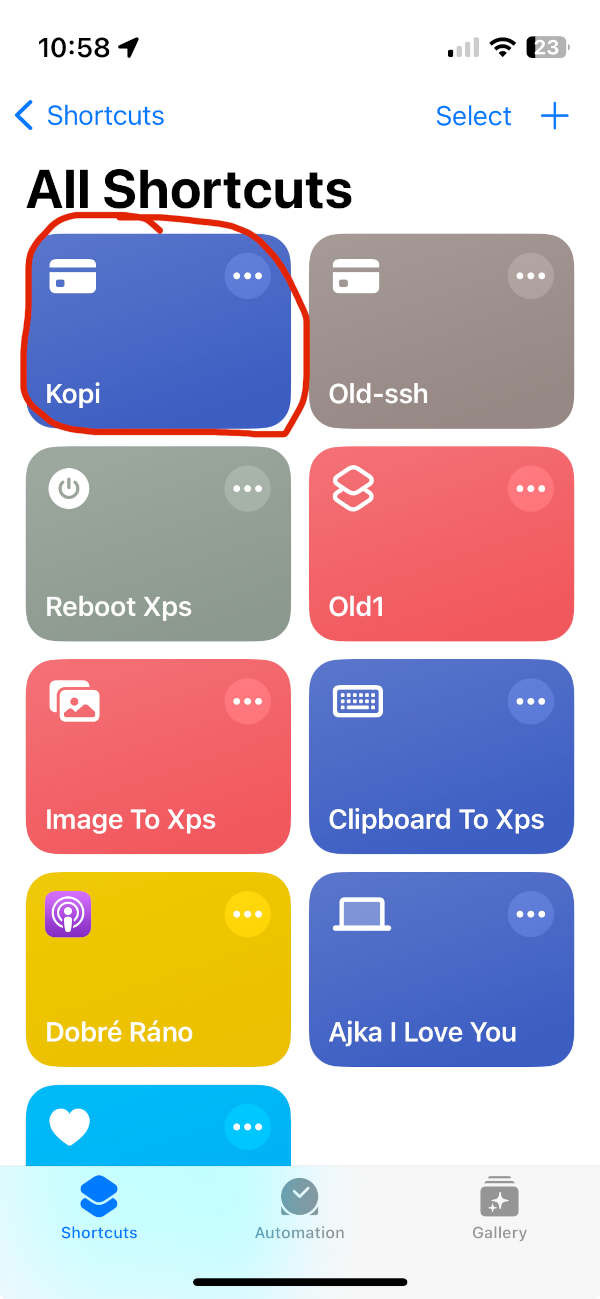Edit Image To Xps via ellipsis
The width and height of the screenshot is (600, 1299).
247,702
